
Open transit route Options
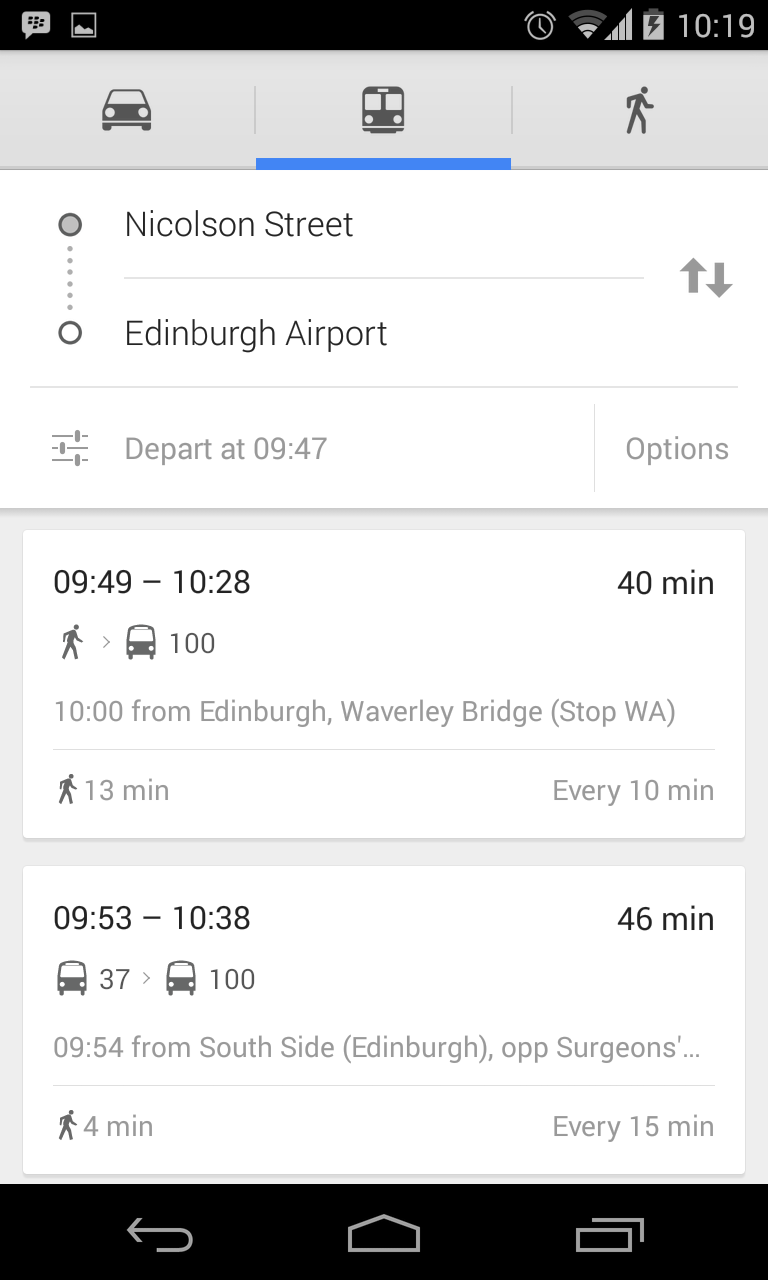point(676,449)
